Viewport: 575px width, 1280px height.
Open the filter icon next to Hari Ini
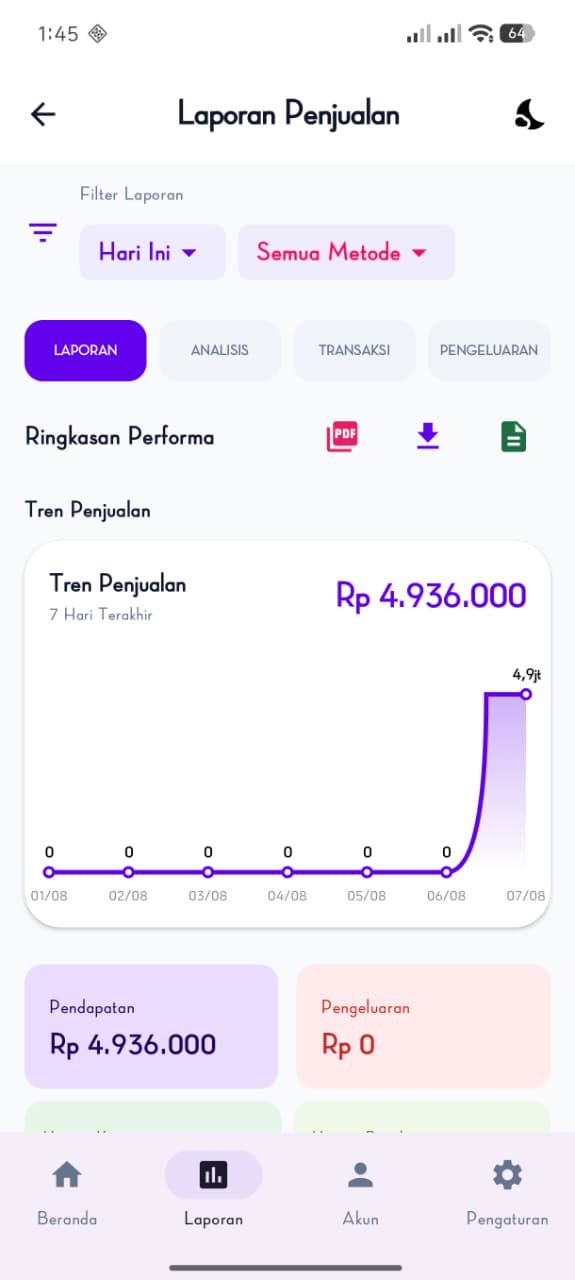click(x=42, y=234)
